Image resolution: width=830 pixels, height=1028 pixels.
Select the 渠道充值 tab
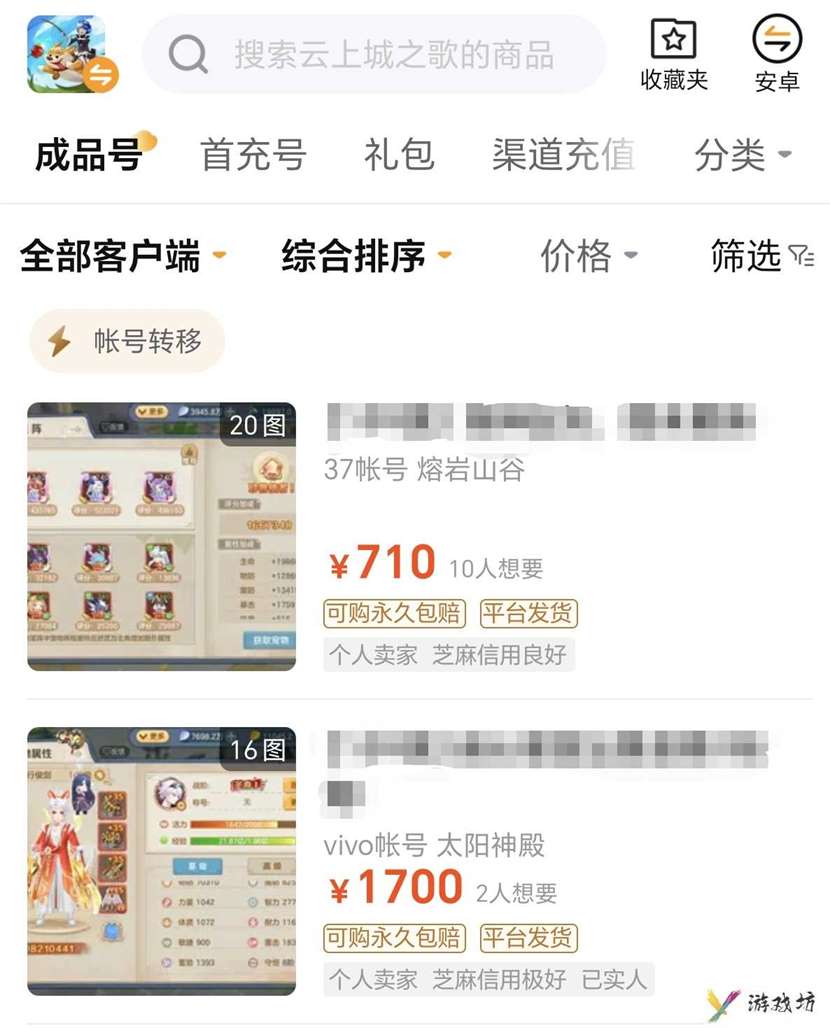[x=563, y=155]
